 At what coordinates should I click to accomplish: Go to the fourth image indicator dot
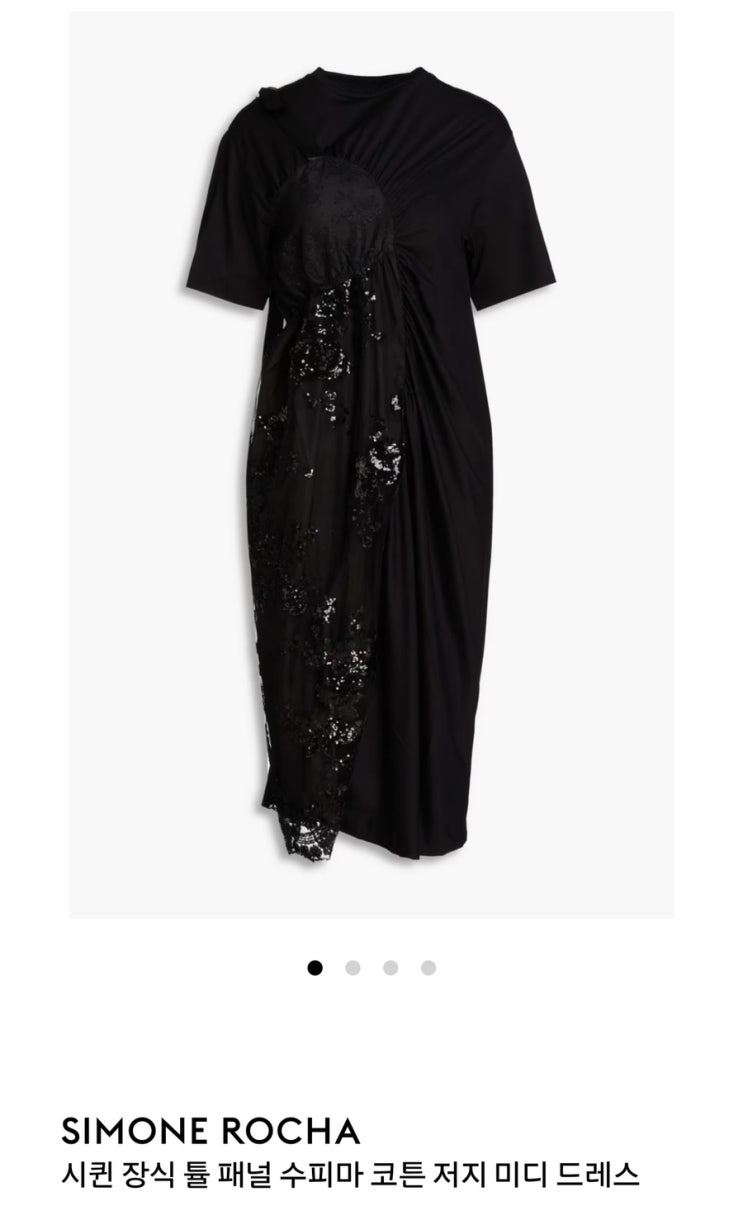[428, 967]
